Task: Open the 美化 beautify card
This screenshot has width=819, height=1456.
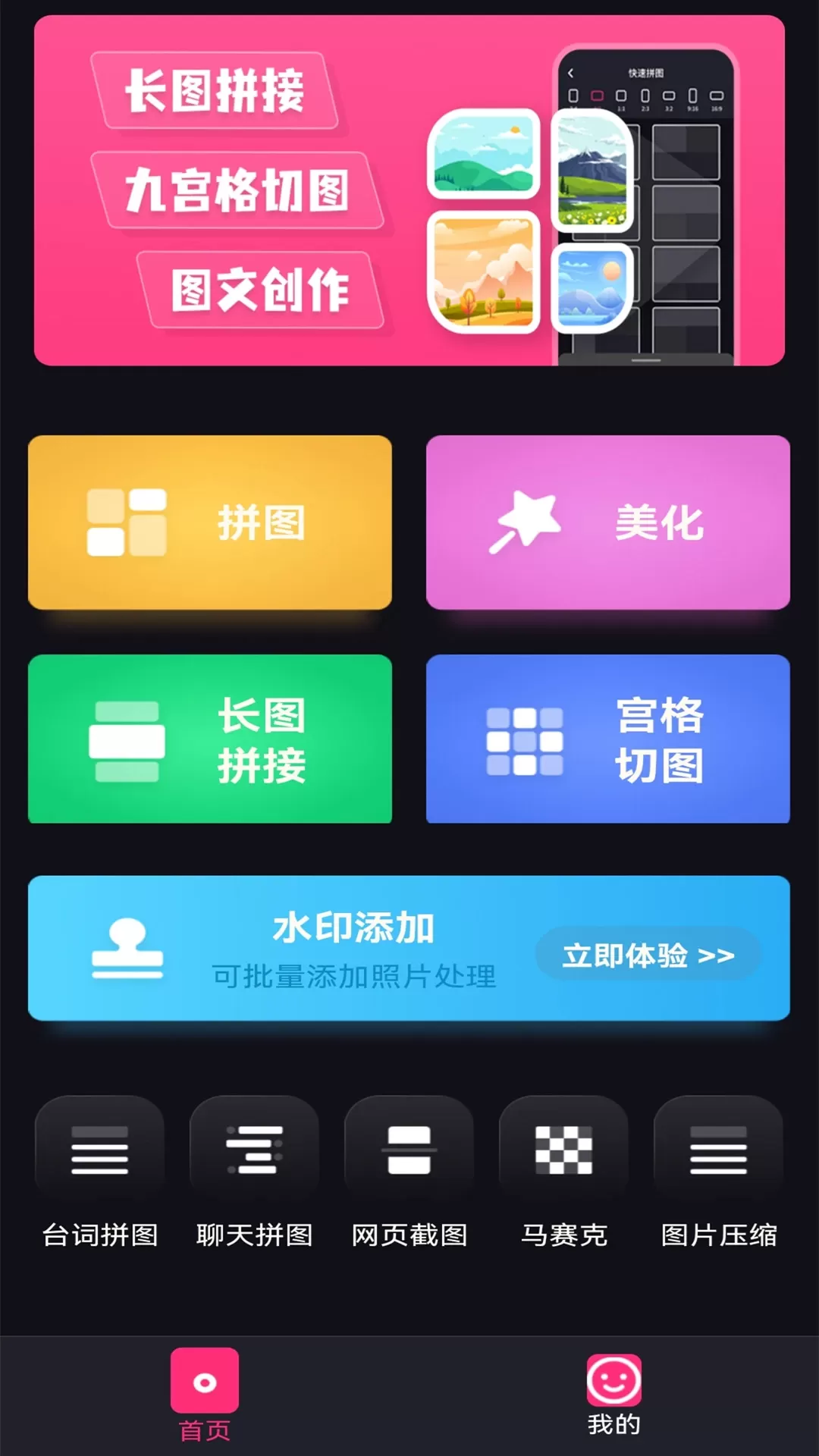Action: click(x=607, y=522)
